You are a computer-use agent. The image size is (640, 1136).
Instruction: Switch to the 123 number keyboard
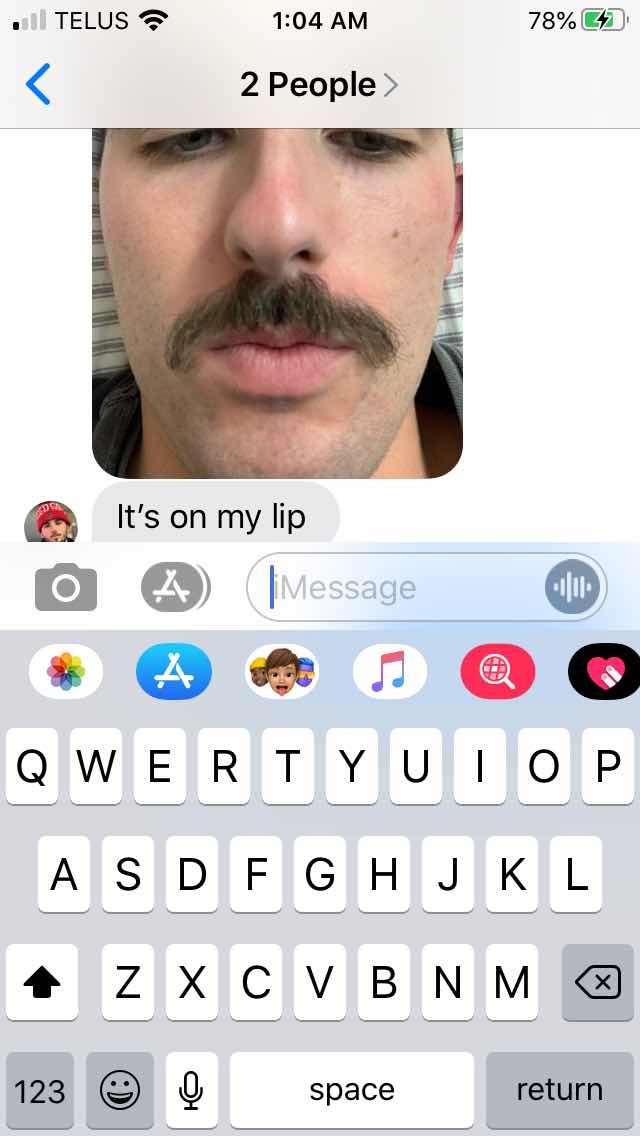click(40, 1090)
